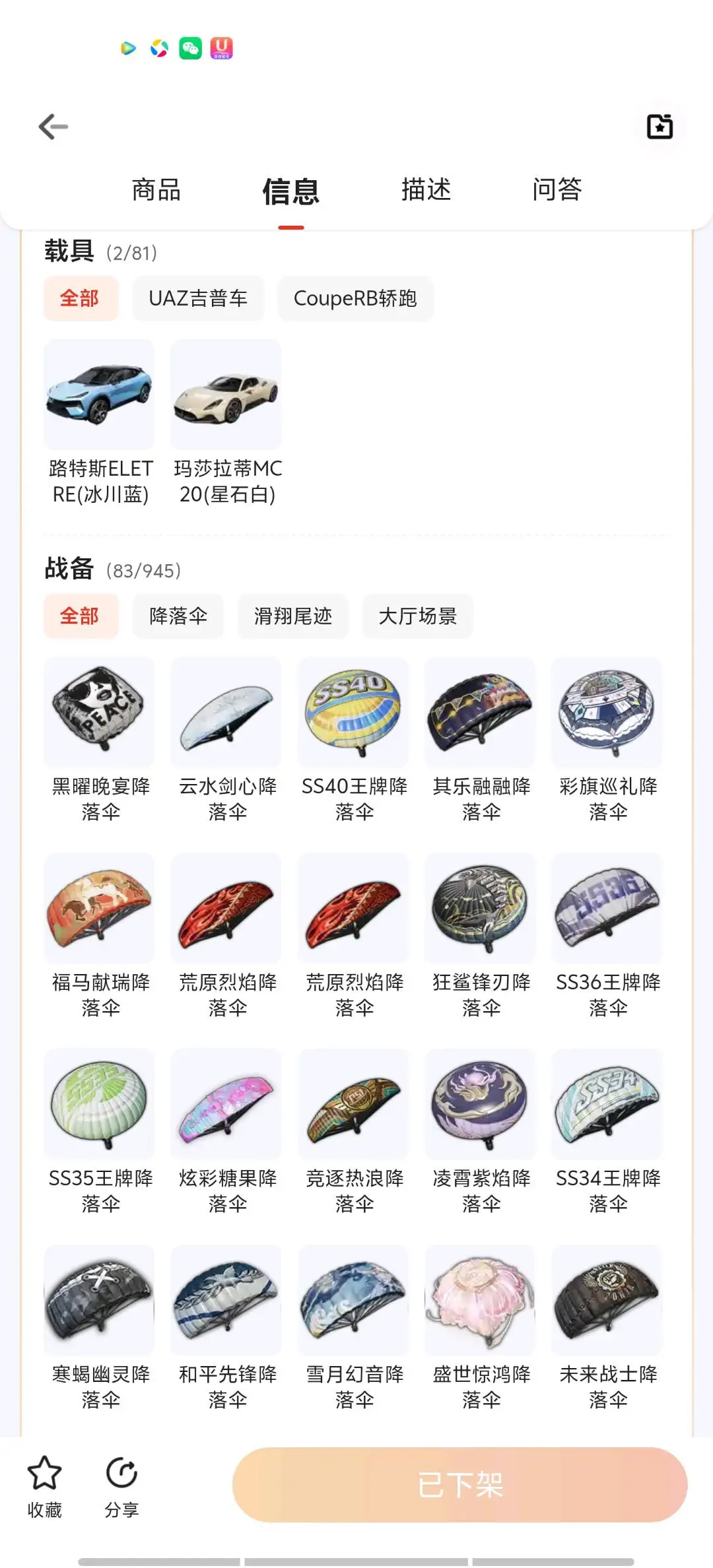The image size is (713, 1568).
Task: Add listing to 收藏 favorites
Action: (44, 1487)
